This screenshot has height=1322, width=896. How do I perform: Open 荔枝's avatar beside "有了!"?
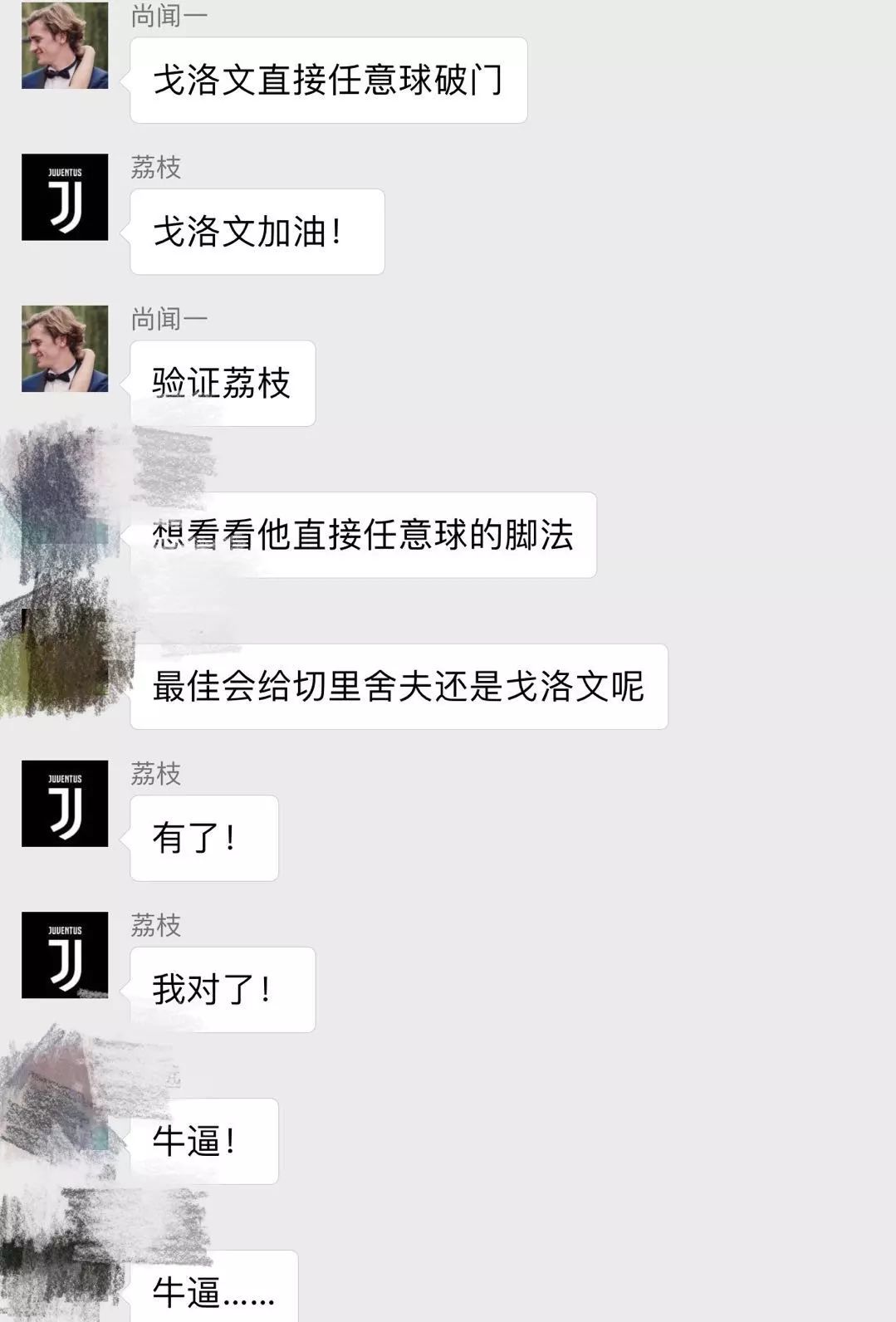tap(65, 803)
